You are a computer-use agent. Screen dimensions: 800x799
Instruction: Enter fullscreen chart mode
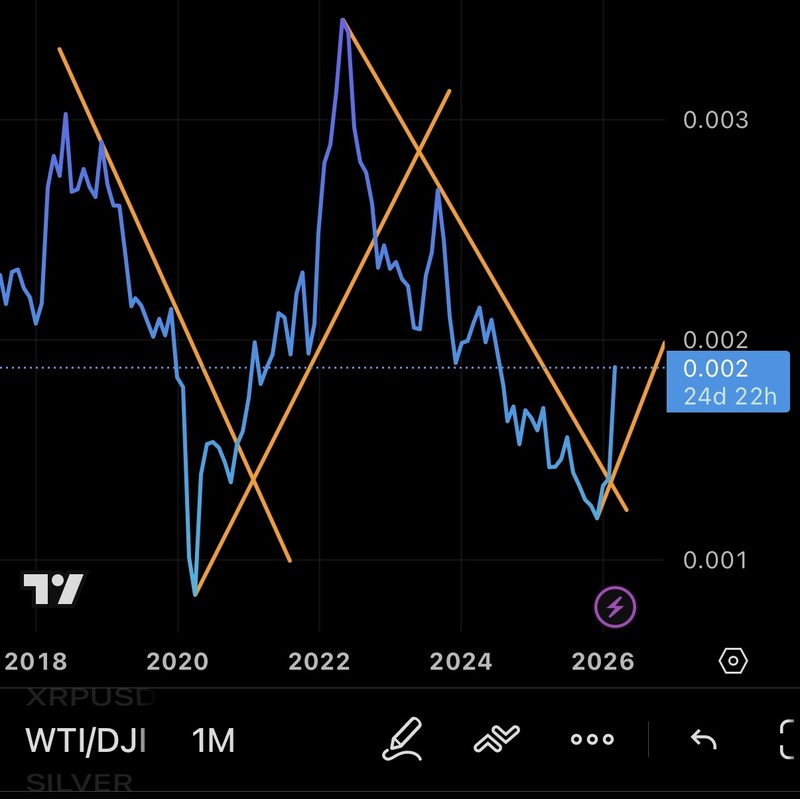point(788,740)
